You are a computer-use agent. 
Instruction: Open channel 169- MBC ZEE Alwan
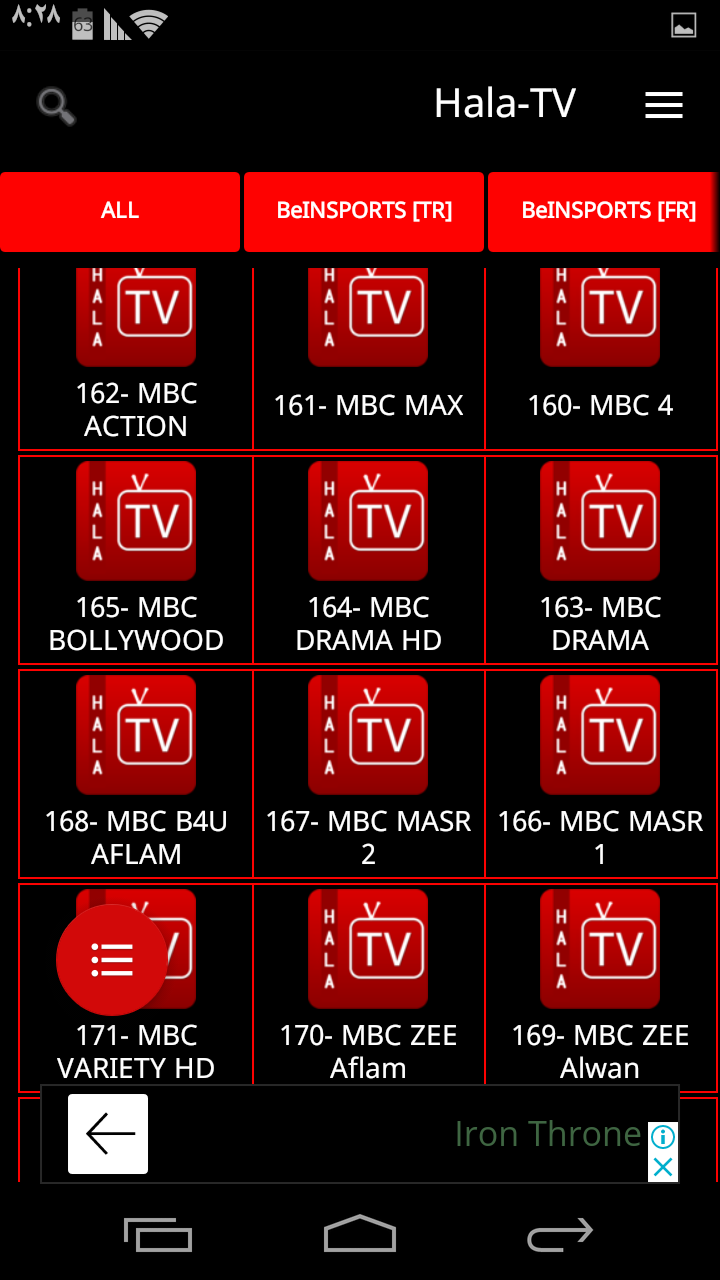pos(601,987)
